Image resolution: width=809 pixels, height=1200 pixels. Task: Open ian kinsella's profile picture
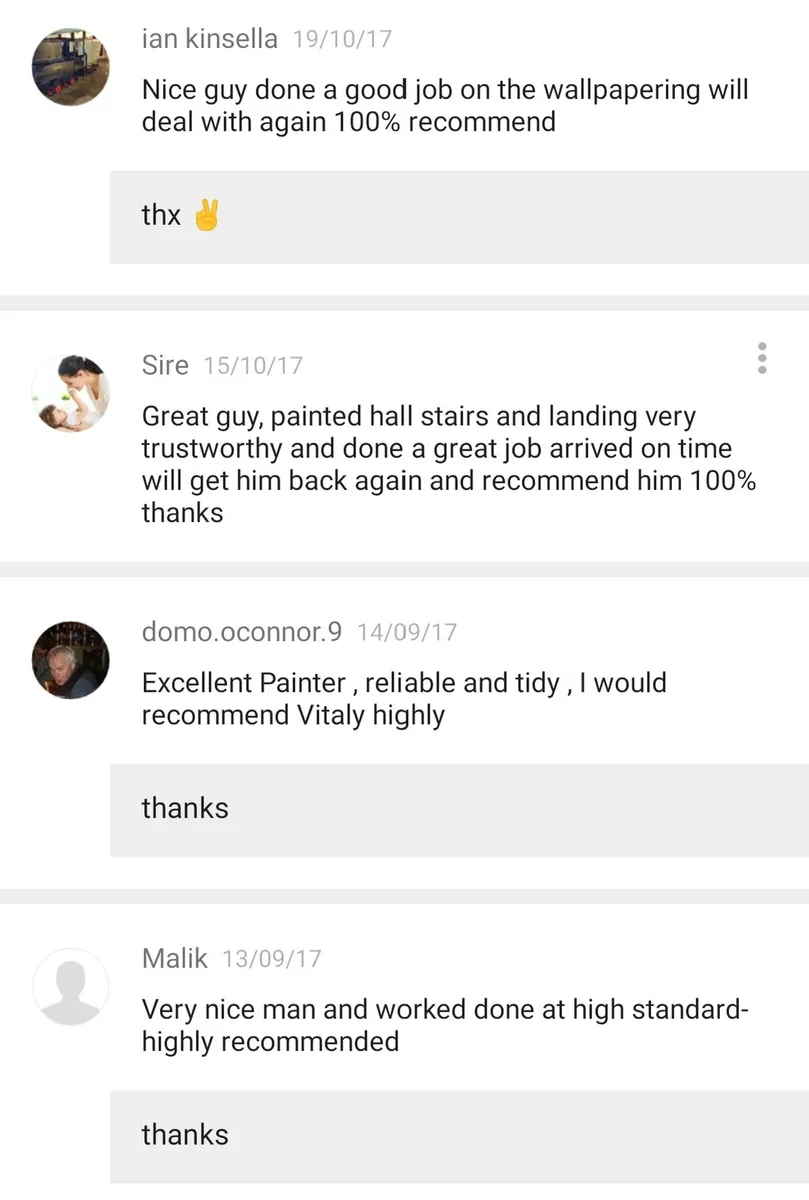pos(70,67)
